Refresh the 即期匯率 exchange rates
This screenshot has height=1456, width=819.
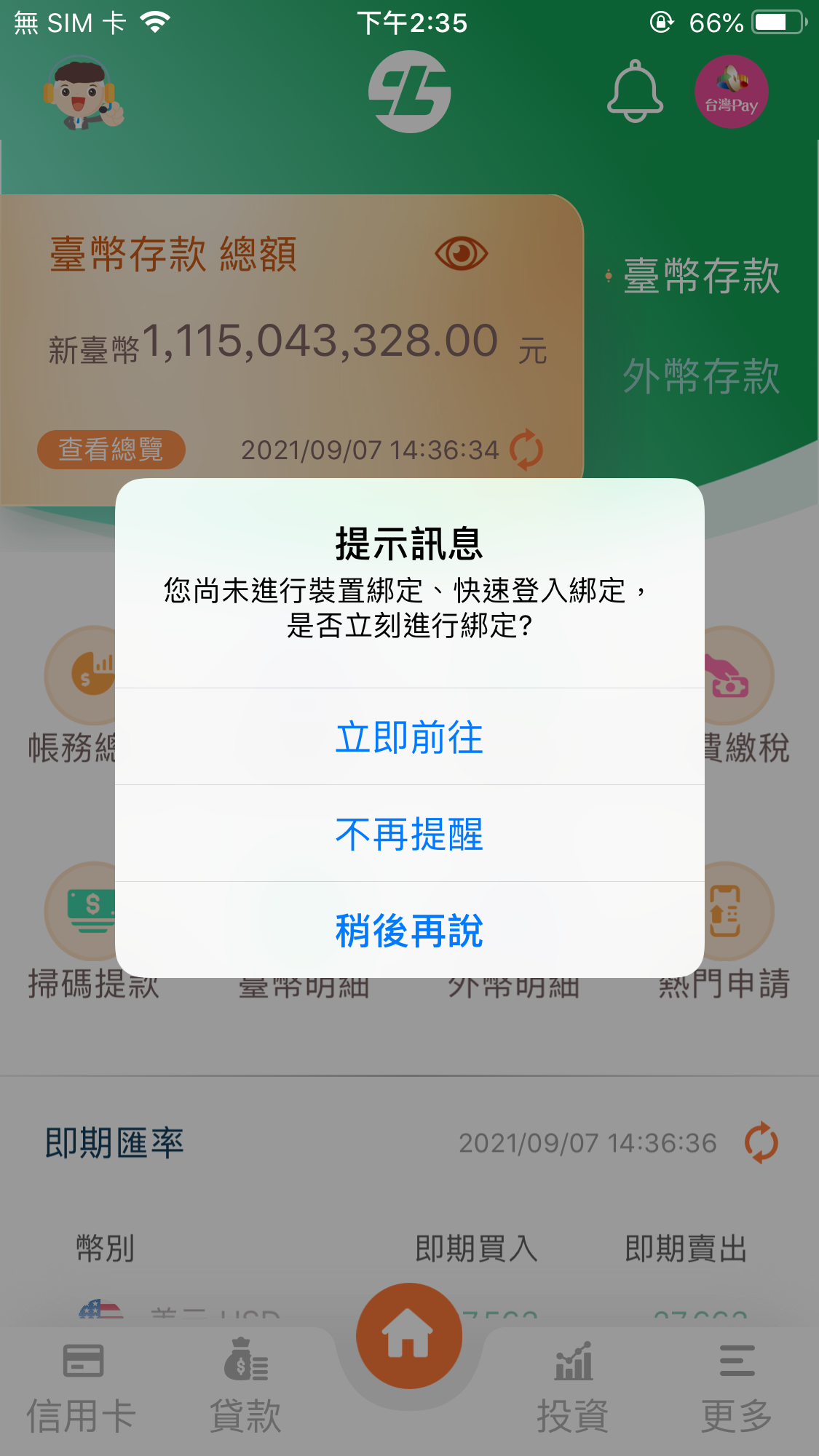761,1143
